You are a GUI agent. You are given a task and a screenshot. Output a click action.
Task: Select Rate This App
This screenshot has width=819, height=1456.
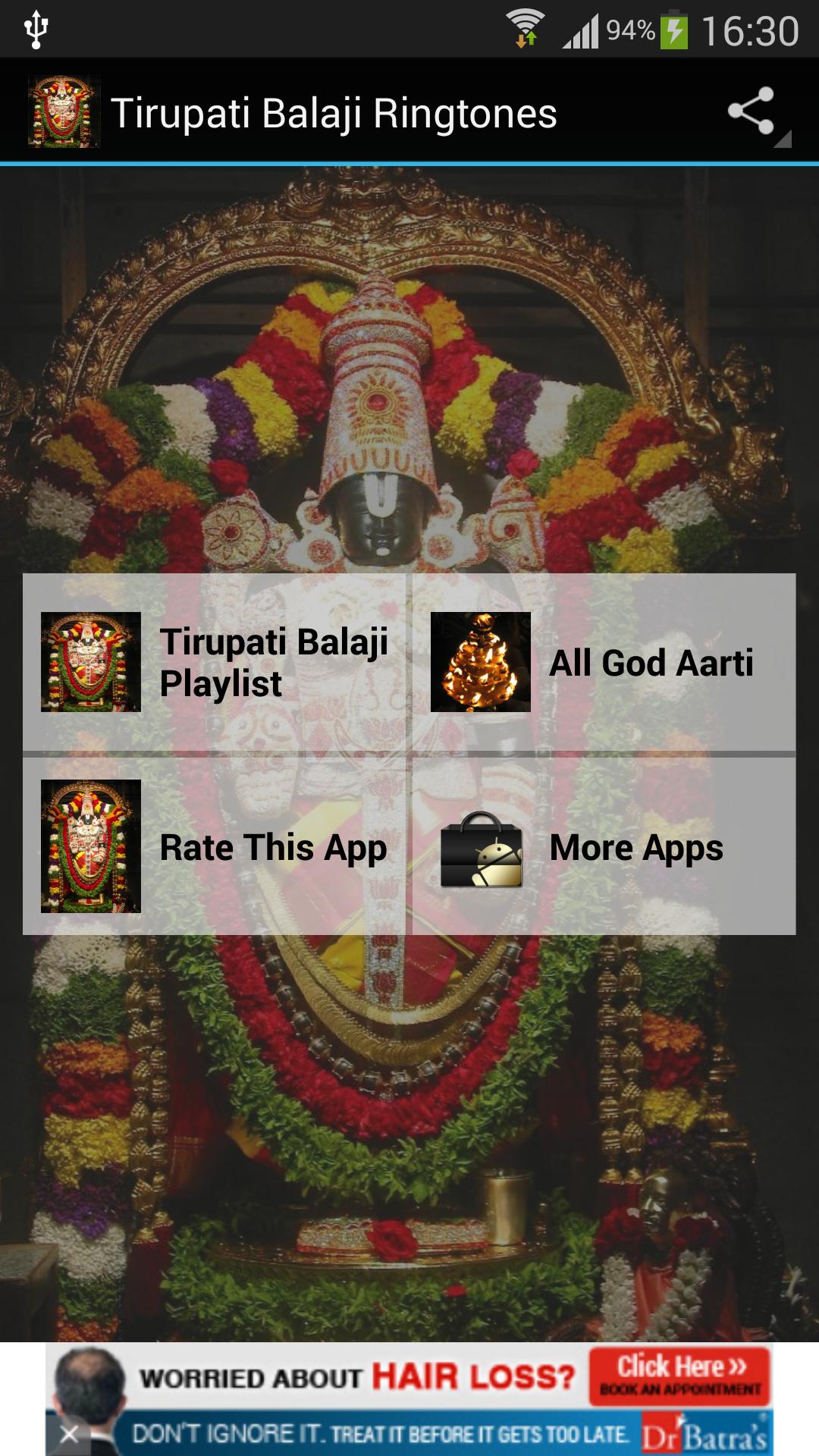tap(271, 849)
